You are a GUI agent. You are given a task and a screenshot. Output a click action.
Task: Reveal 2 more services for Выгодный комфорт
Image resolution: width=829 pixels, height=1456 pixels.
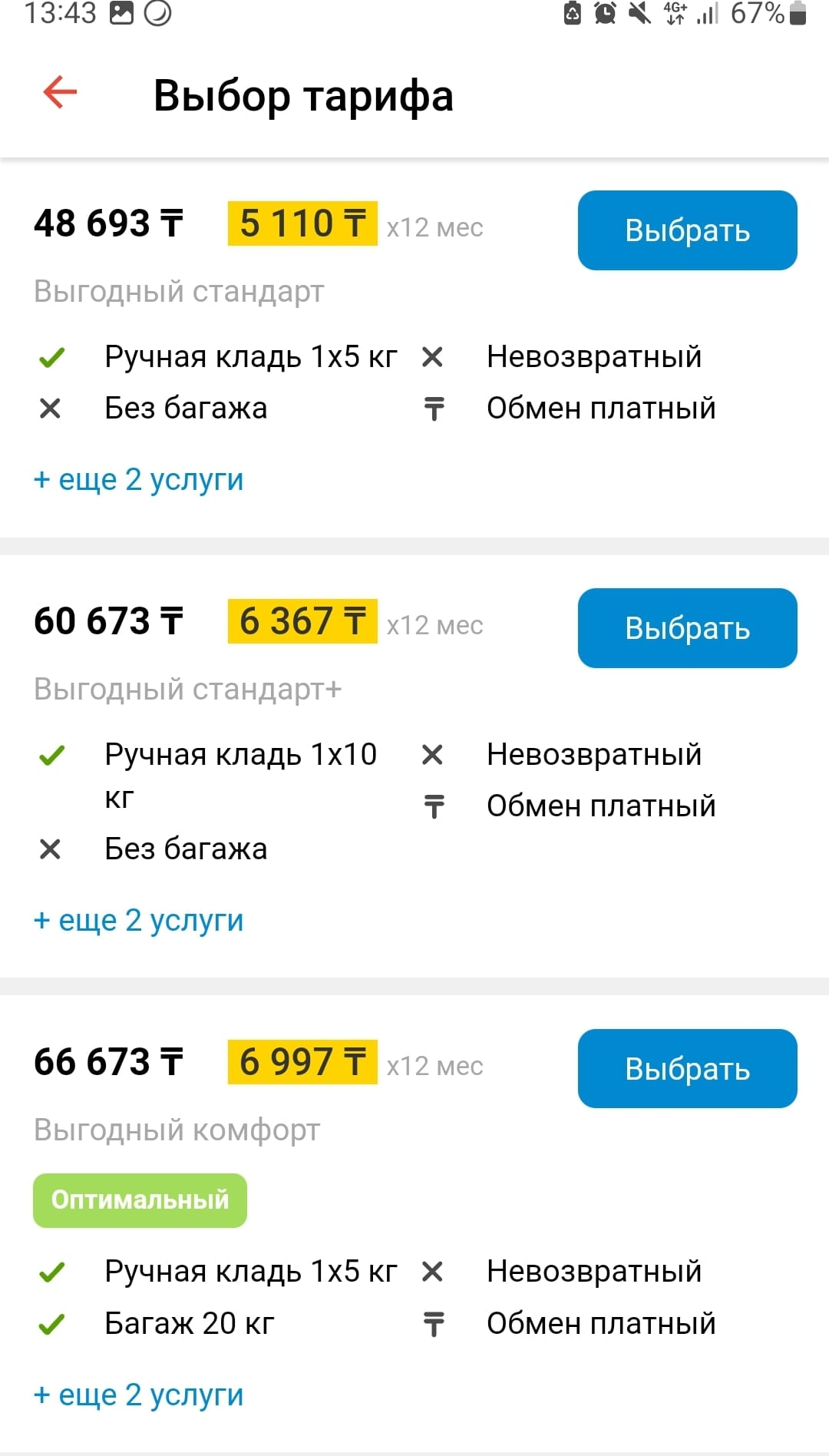tap(139, 1395)
